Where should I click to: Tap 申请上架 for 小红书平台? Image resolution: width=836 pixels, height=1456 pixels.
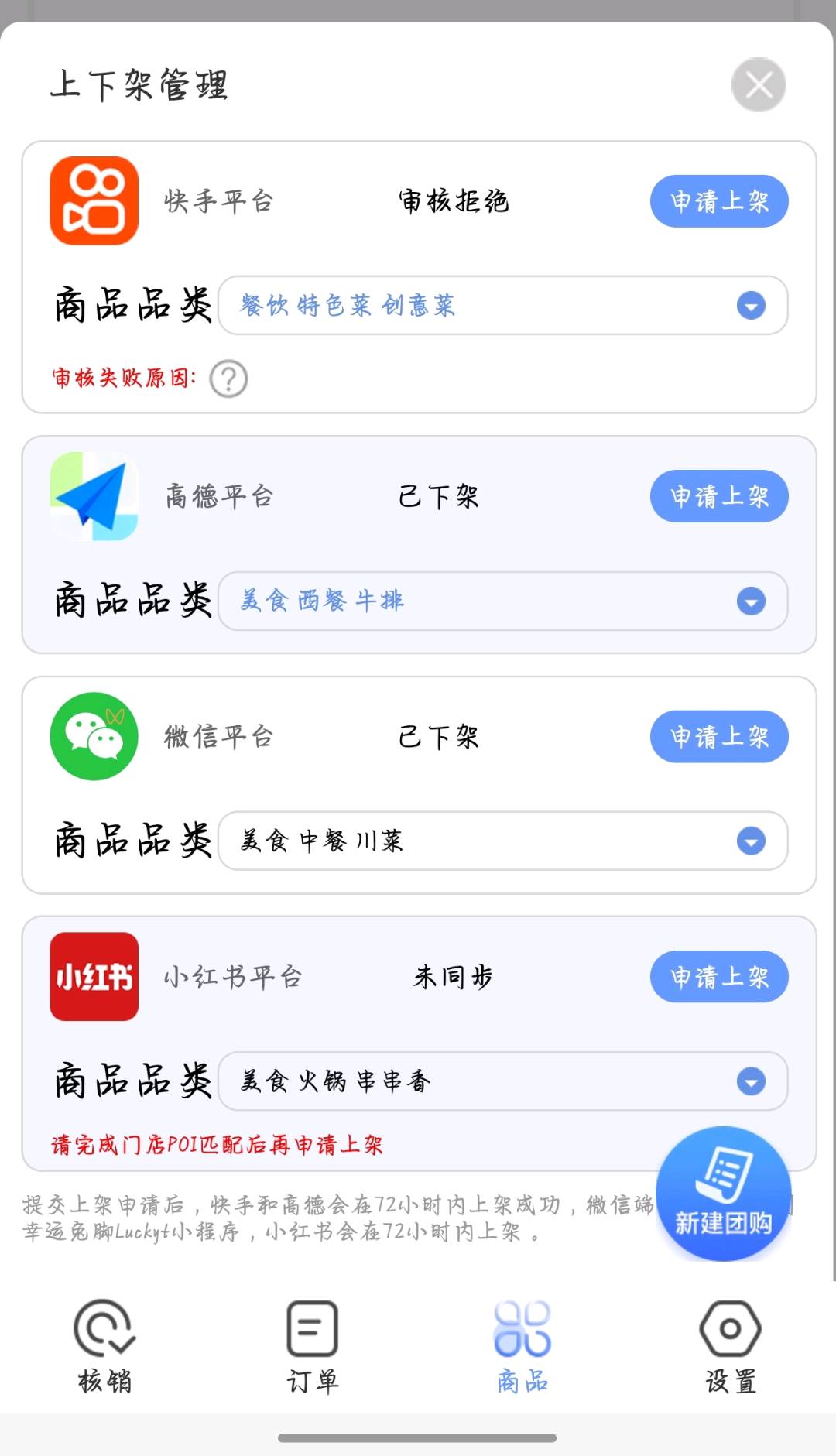718,977
